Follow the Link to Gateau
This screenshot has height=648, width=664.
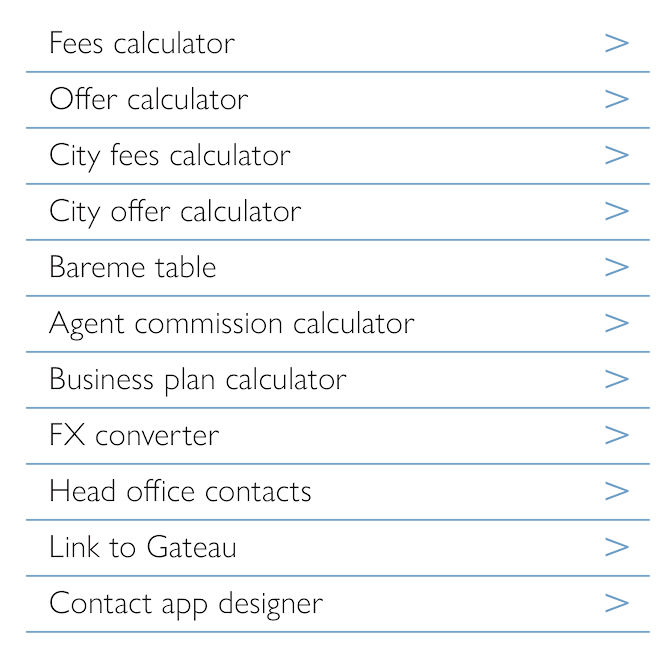click(143, 548)
